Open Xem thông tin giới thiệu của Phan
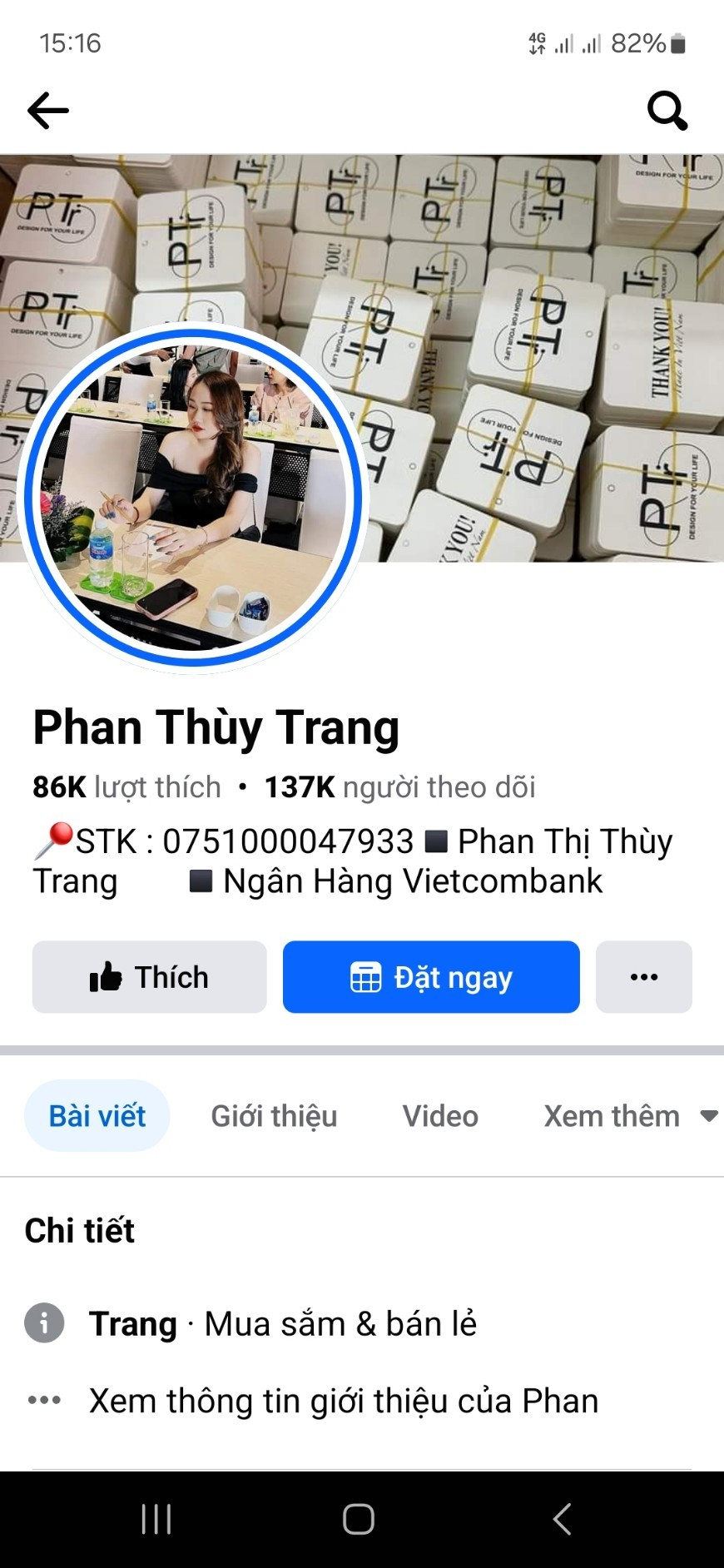Image resolution: width=724 pixels, height=1568 pixels. [x=343, y=1401]
